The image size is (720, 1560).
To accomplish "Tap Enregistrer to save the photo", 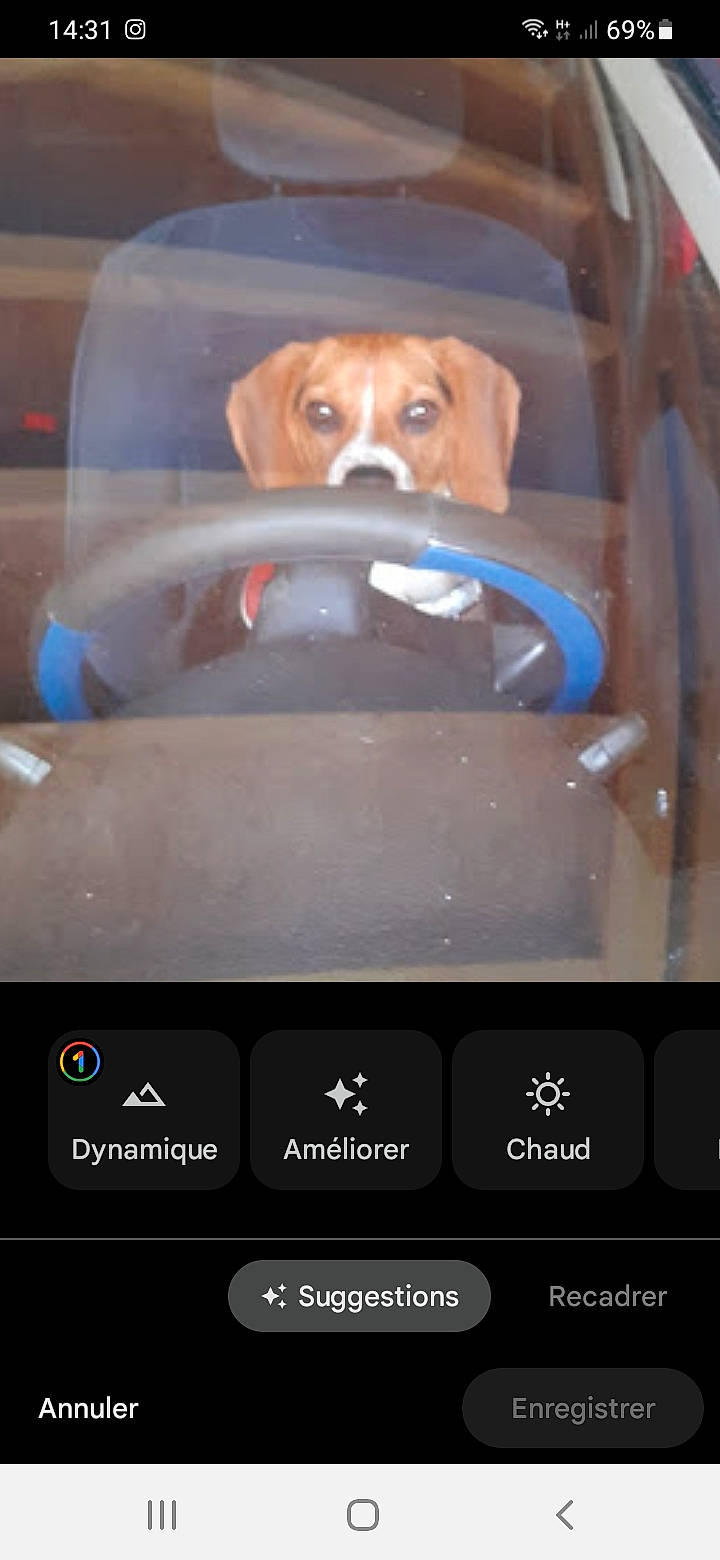I will 582,1408.
